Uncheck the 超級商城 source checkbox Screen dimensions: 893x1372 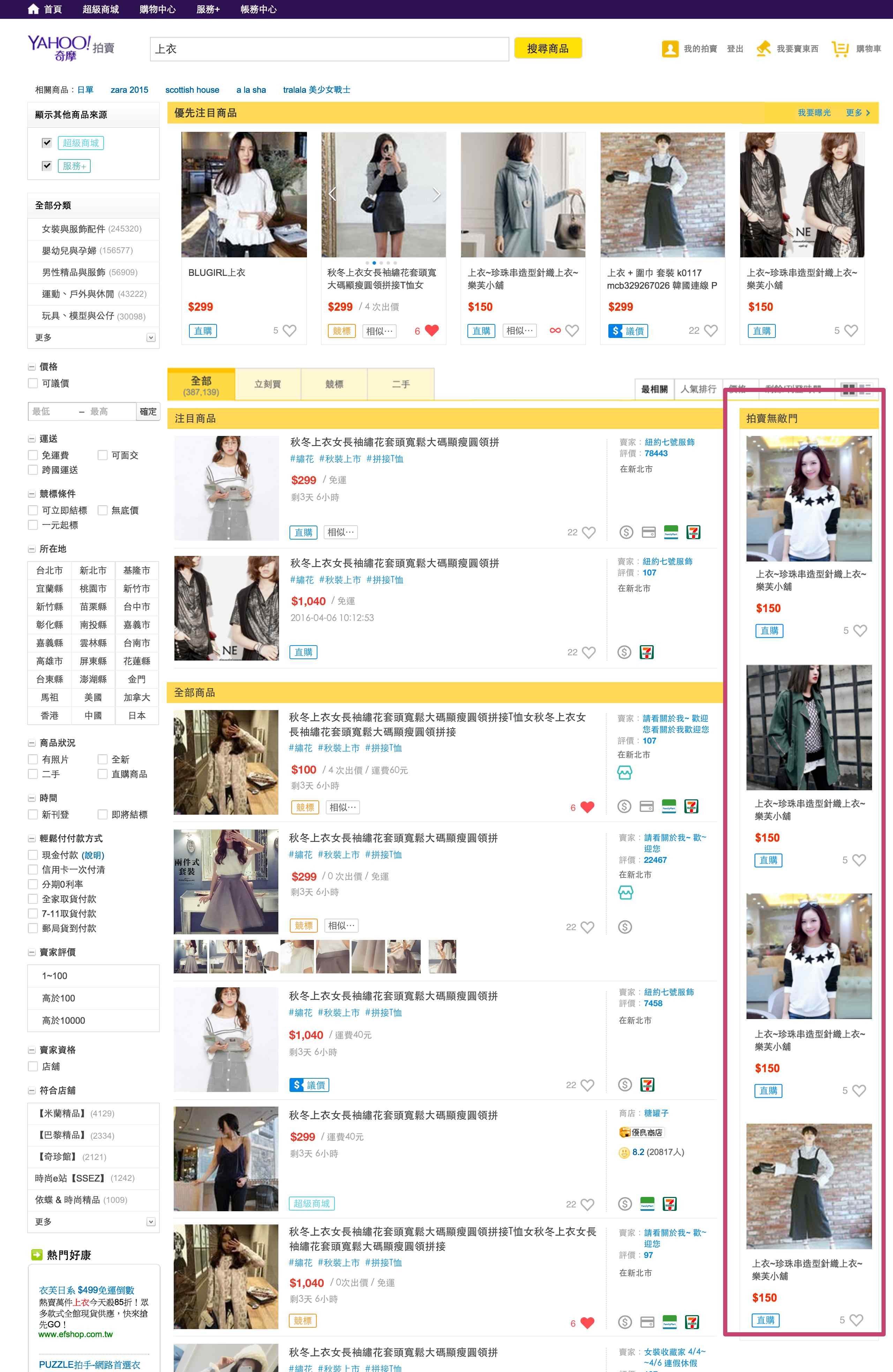47,143
